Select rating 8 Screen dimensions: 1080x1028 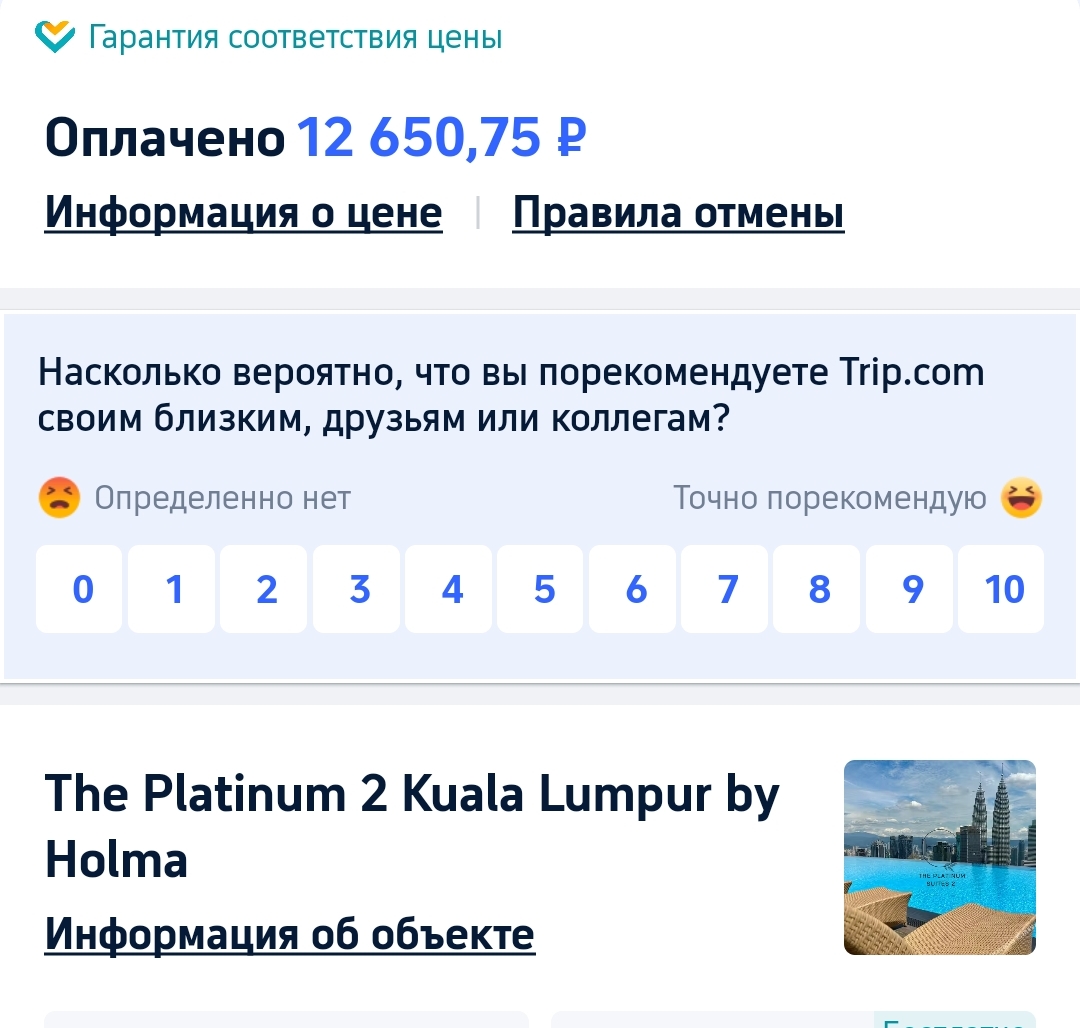coord(817,589)
